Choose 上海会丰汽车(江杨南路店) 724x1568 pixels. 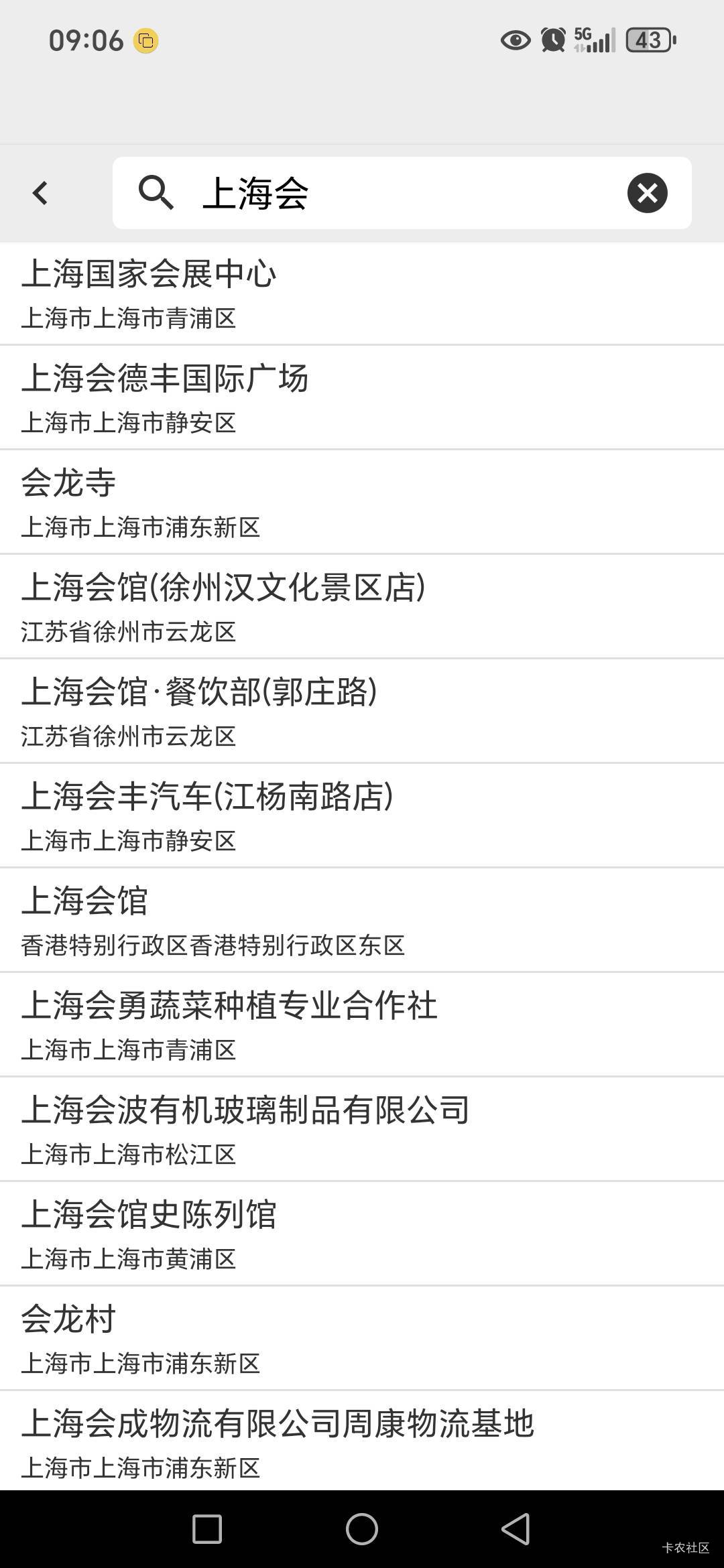tap(362, 816)
